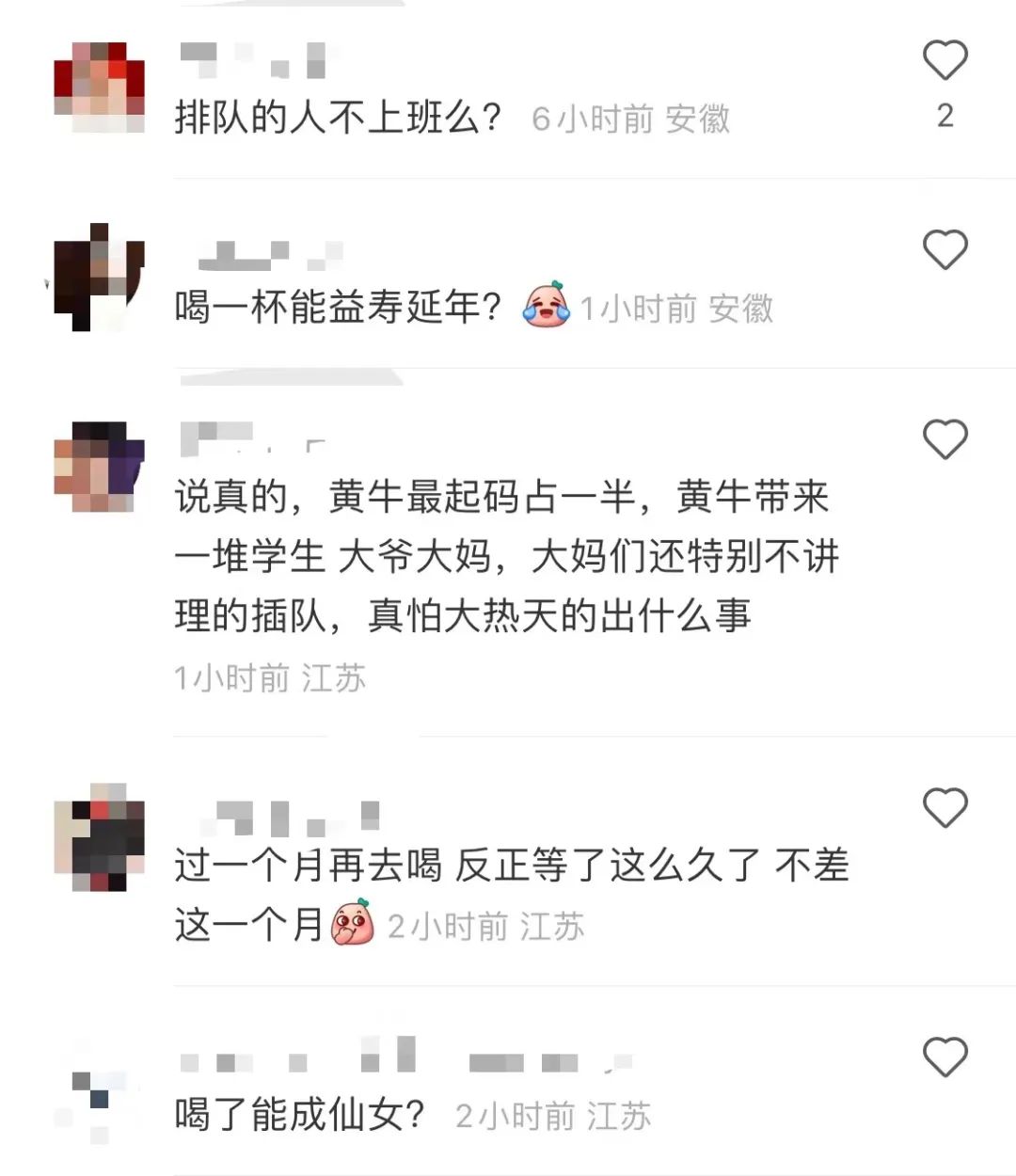The width and height of the screenshot is (1016, 1176).
Task: Open avatar of "喝一杯能益寿延年" commenter
Action: click(x=100, y=277)
